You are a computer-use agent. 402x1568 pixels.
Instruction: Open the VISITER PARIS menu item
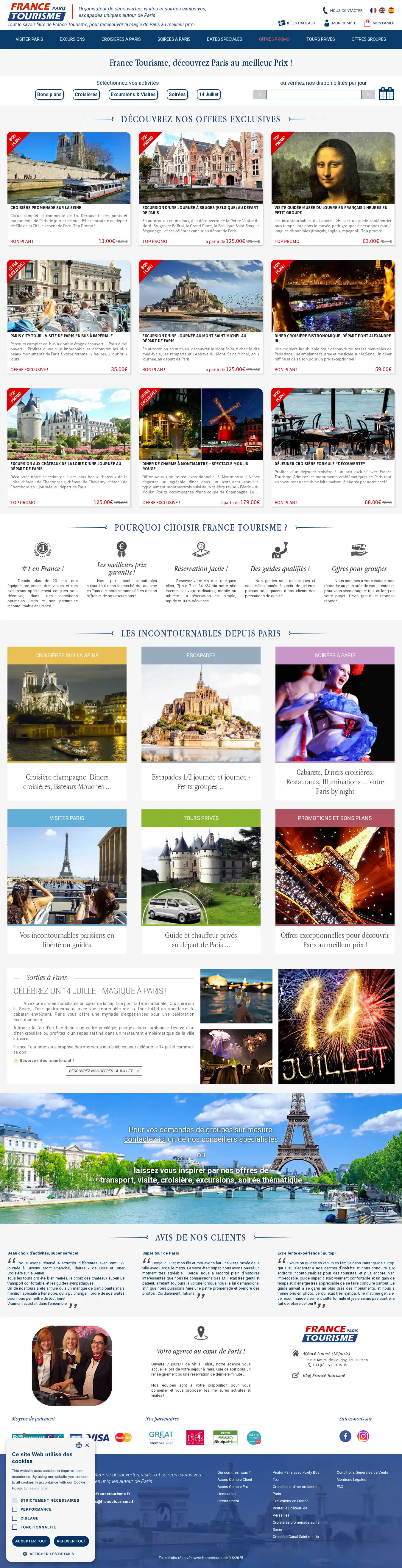[29, 39]
